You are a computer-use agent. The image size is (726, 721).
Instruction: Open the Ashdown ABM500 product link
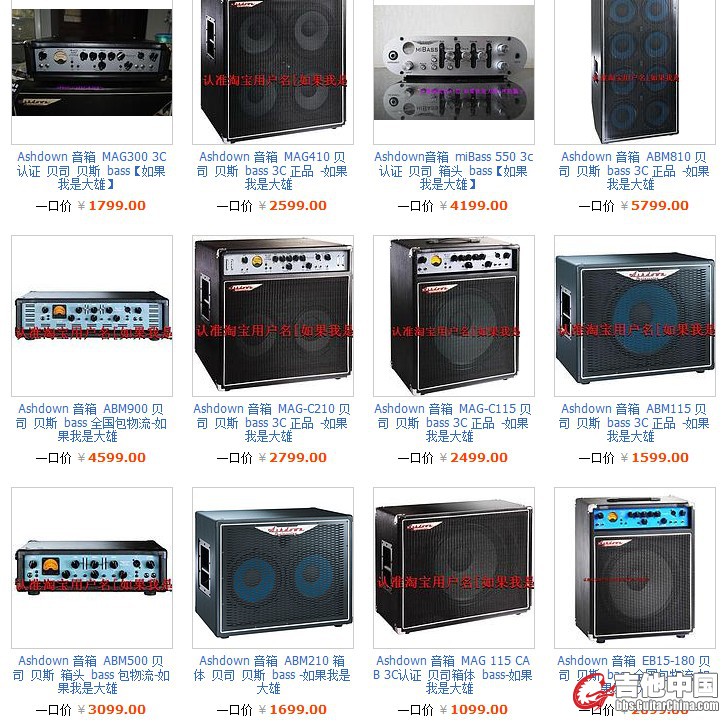[92, 674]
